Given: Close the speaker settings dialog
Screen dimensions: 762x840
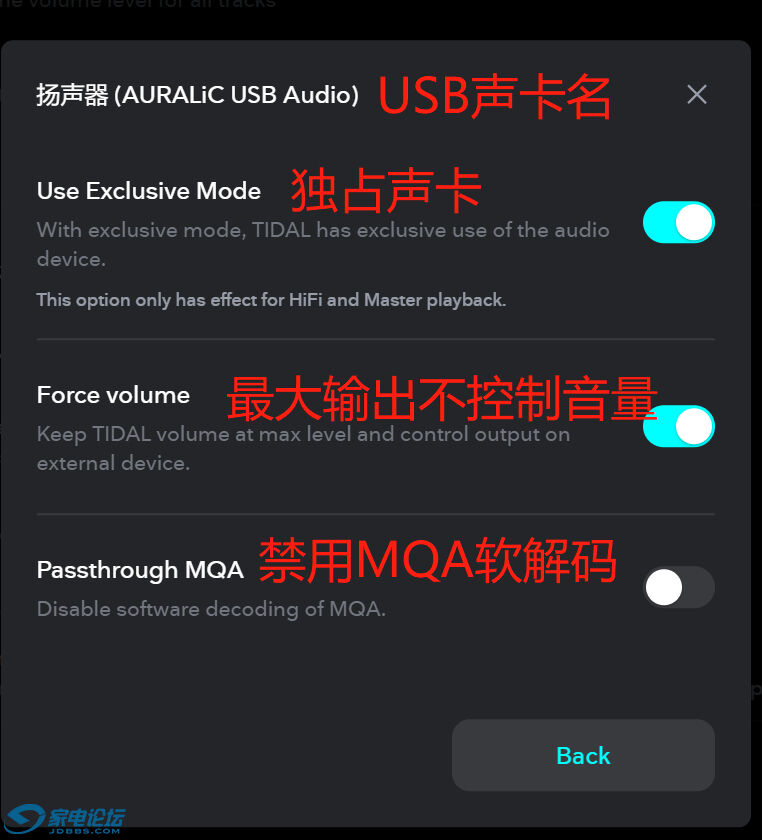Looking at the screenshot, I should coord(697,95).
